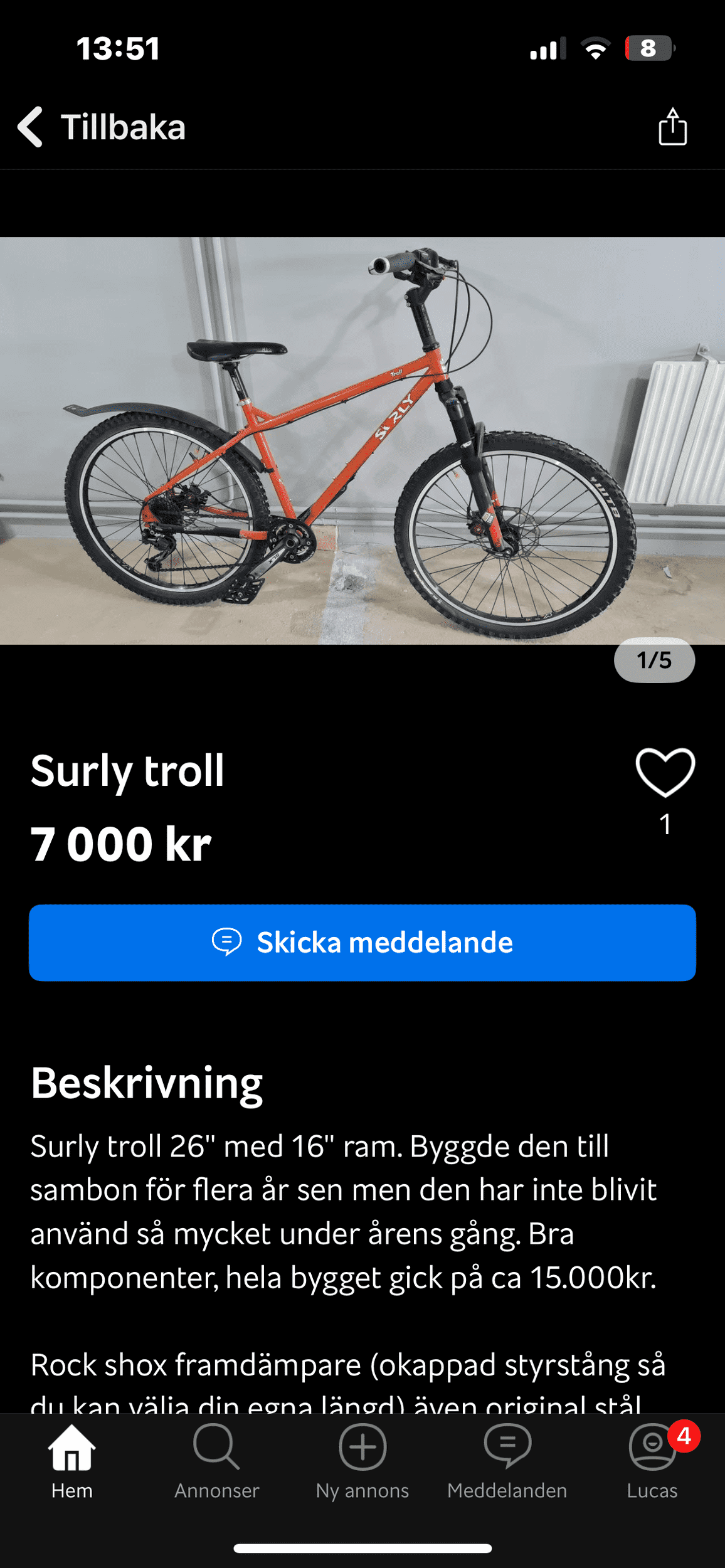Share this Surly troll listing
Screen dimensions: 725x1568
click(x=672, y=127)
